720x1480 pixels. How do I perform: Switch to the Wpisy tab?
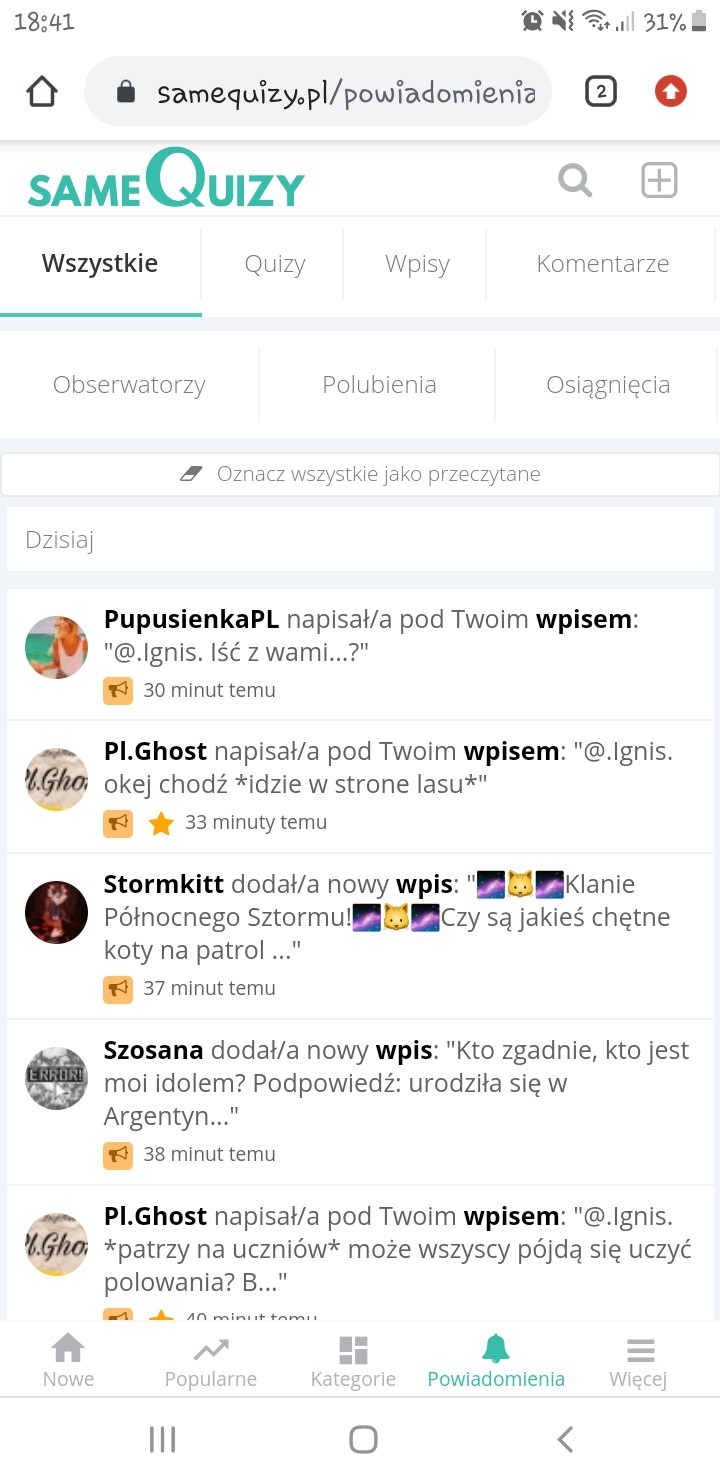(x=417, y=264)
